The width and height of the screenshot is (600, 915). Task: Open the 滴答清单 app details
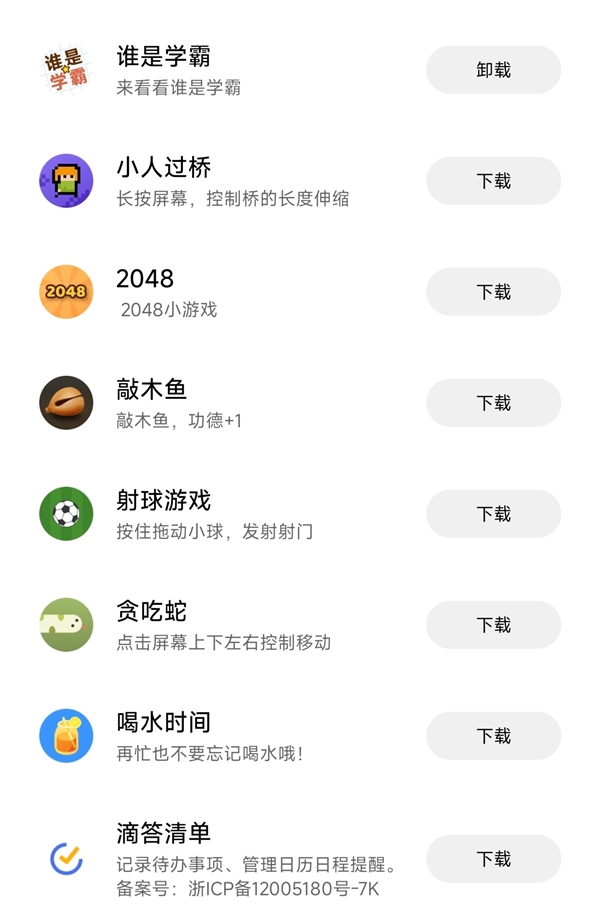[164, 834]
